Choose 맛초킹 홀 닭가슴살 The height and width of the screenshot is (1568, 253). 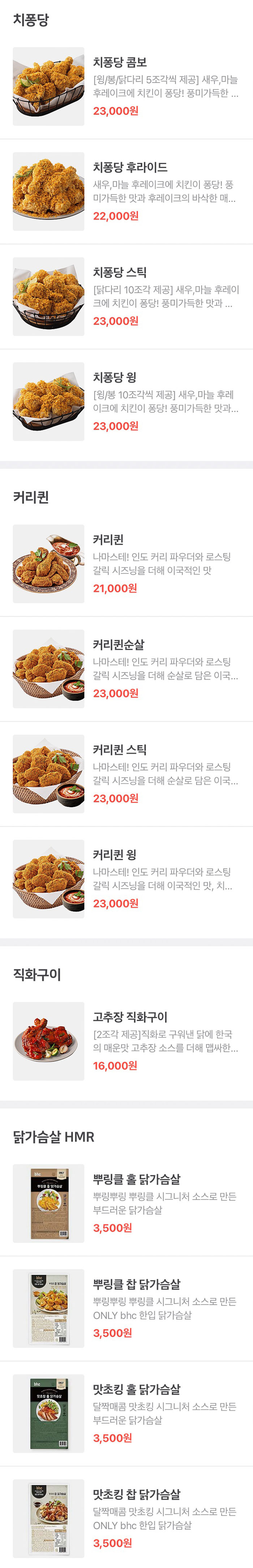point(126,1413)
